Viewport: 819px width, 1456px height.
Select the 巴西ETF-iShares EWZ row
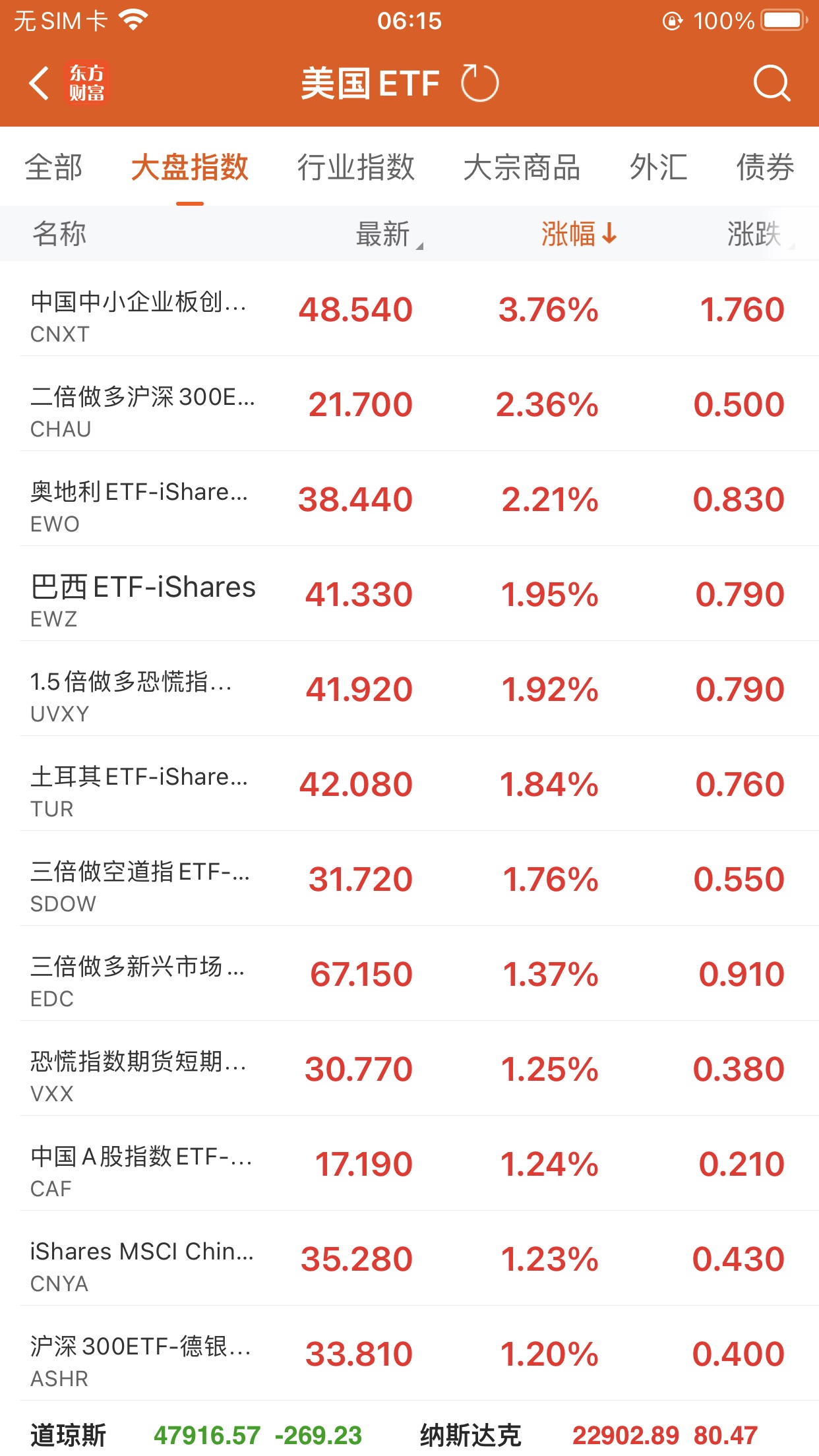pyautogui.click(x=409, y=594)
